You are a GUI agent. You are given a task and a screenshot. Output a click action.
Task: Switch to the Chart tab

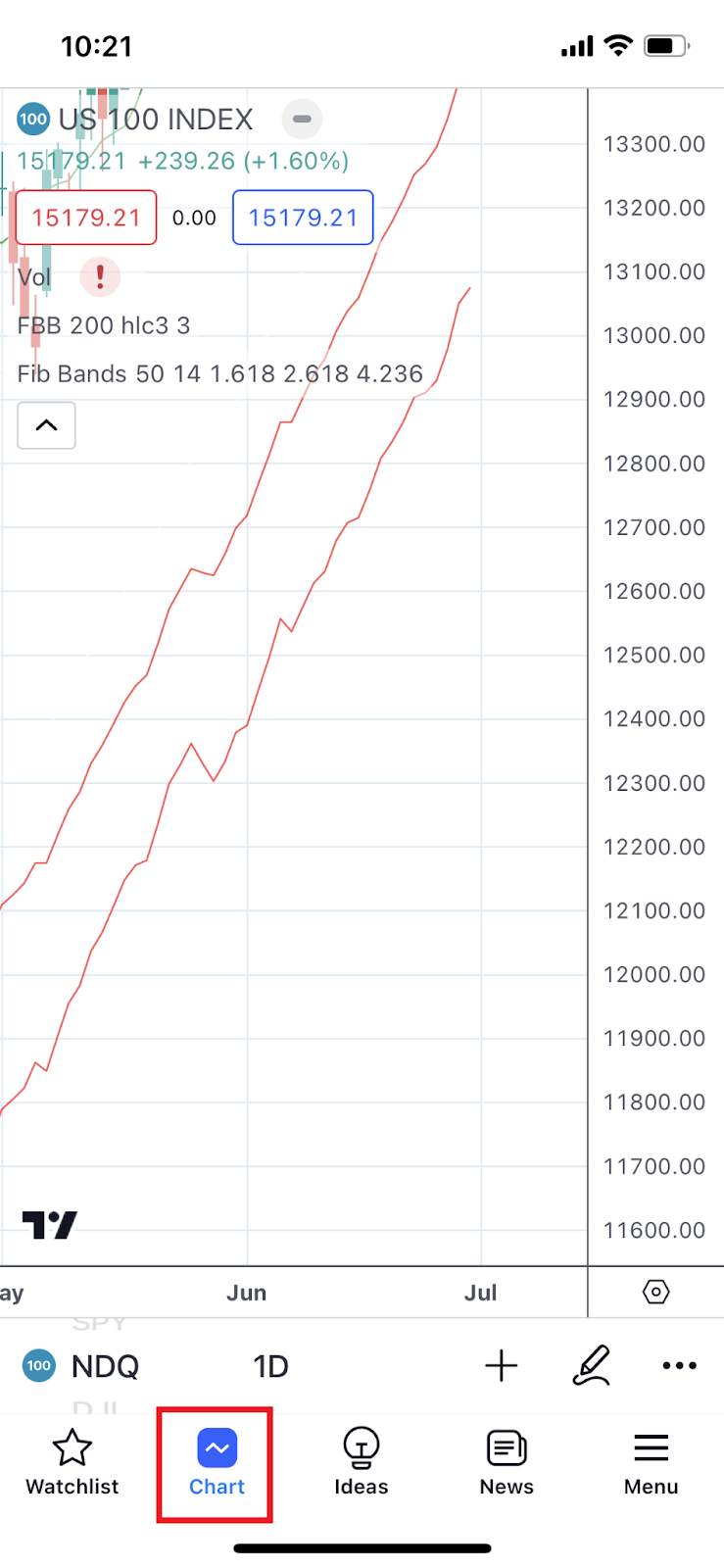pyautogui.click(x=217, y=1463)
